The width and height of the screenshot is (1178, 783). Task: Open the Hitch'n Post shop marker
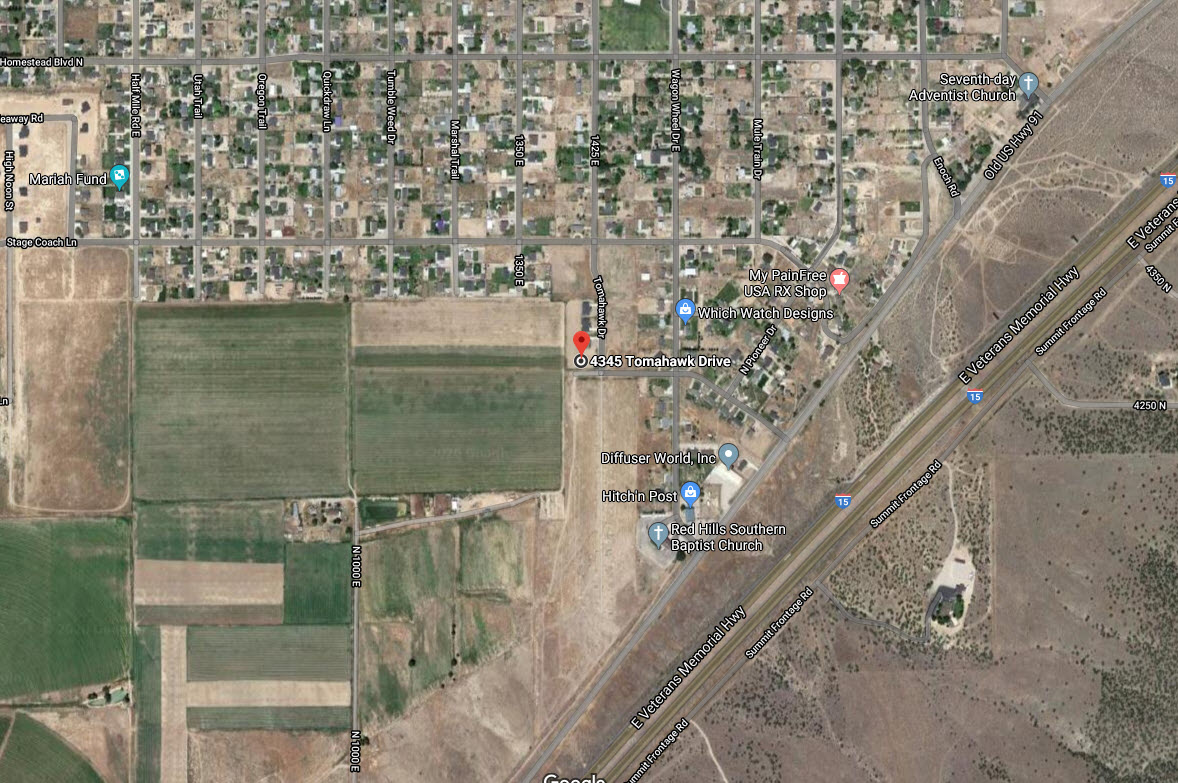[690, 494]
